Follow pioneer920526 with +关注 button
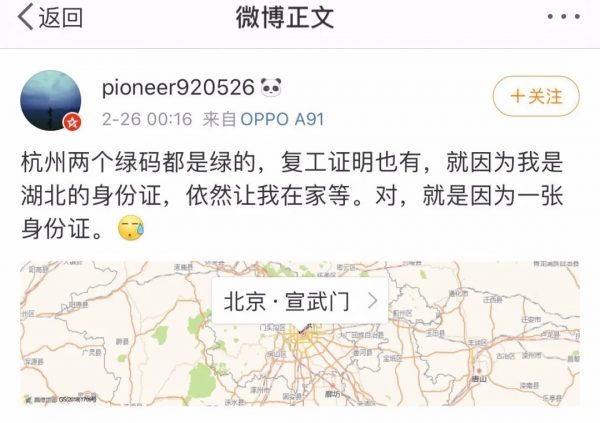The height and width of the screenshot is (423, 600). coord(535,97)
